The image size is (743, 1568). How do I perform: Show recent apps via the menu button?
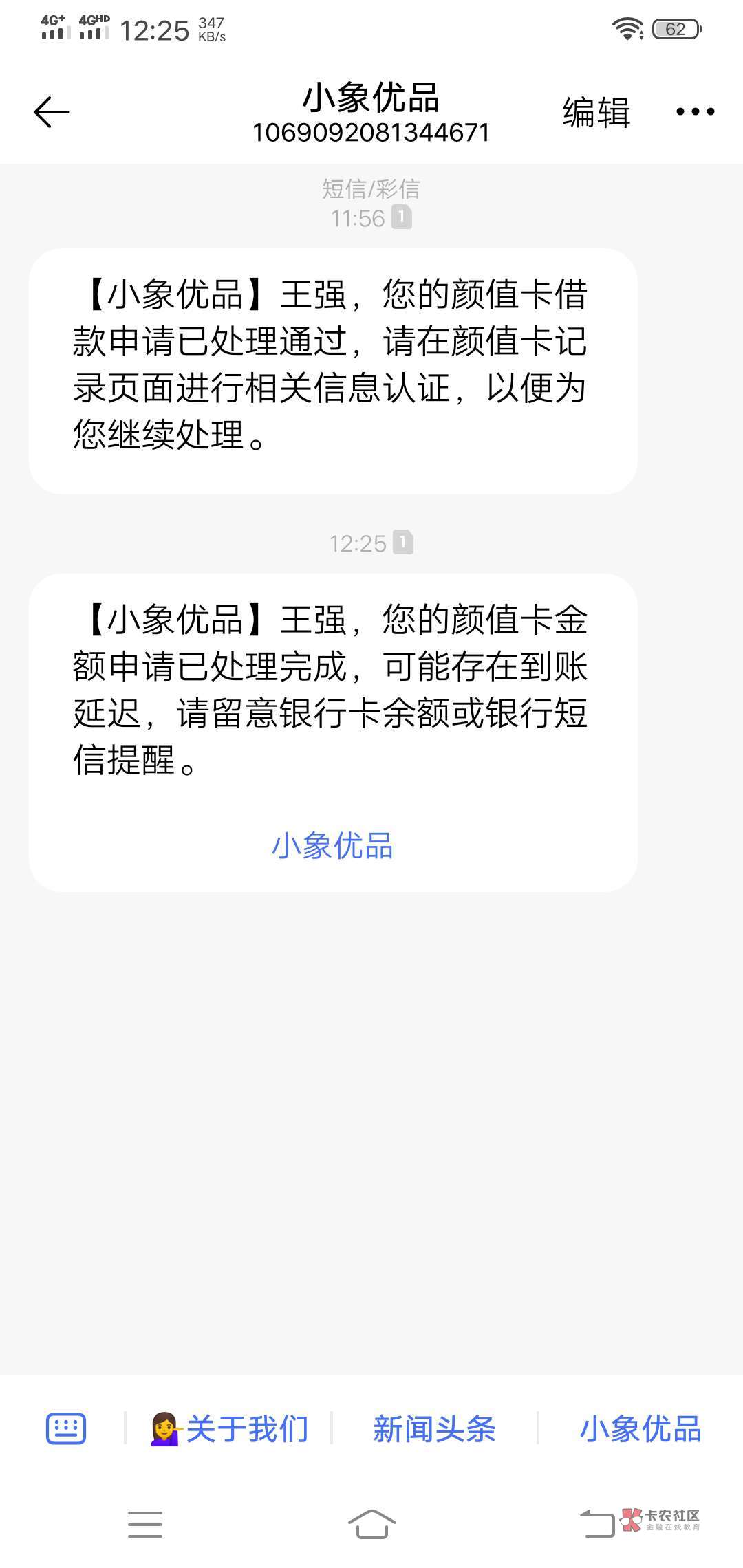click(x=145, y=1524)
